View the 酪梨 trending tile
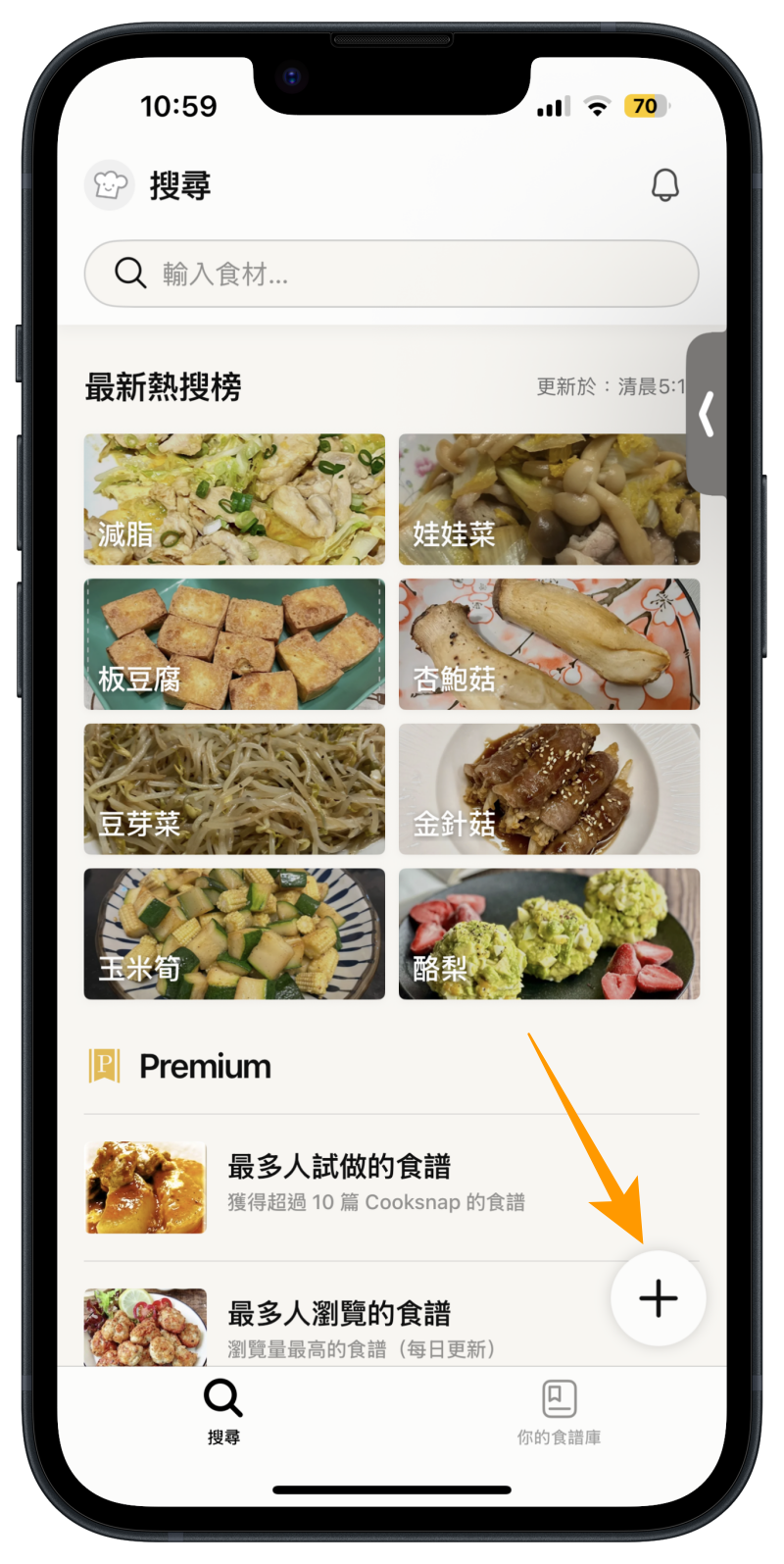This screenshot has height=1564, width=784. pos(549,933)
